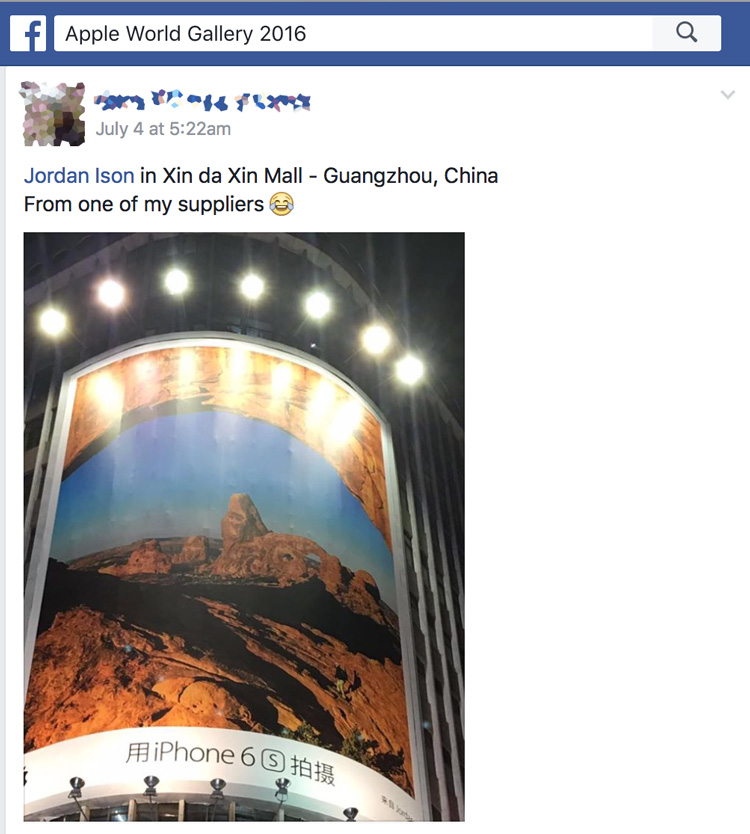
Task: Open the post options chevron menu
Action: [x=728, y=96]
